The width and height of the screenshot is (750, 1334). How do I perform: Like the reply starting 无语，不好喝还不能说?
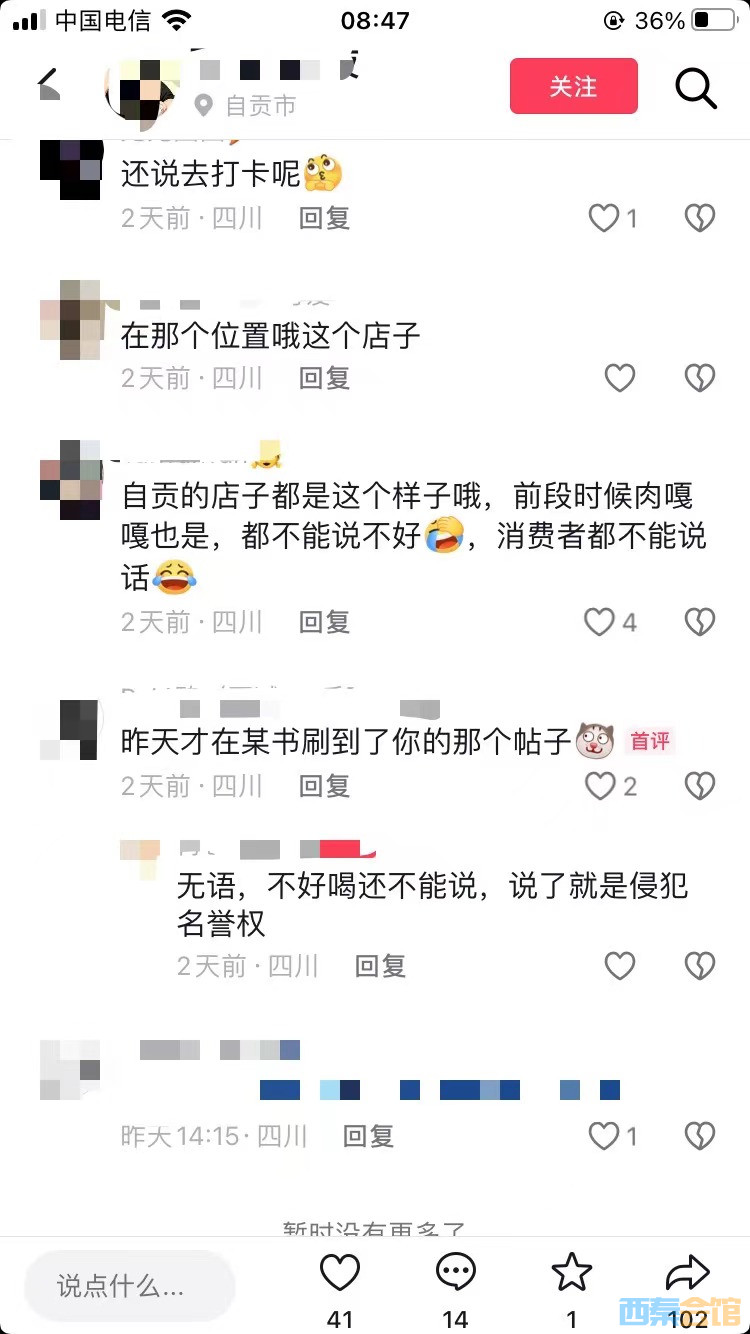pos(620,965)
